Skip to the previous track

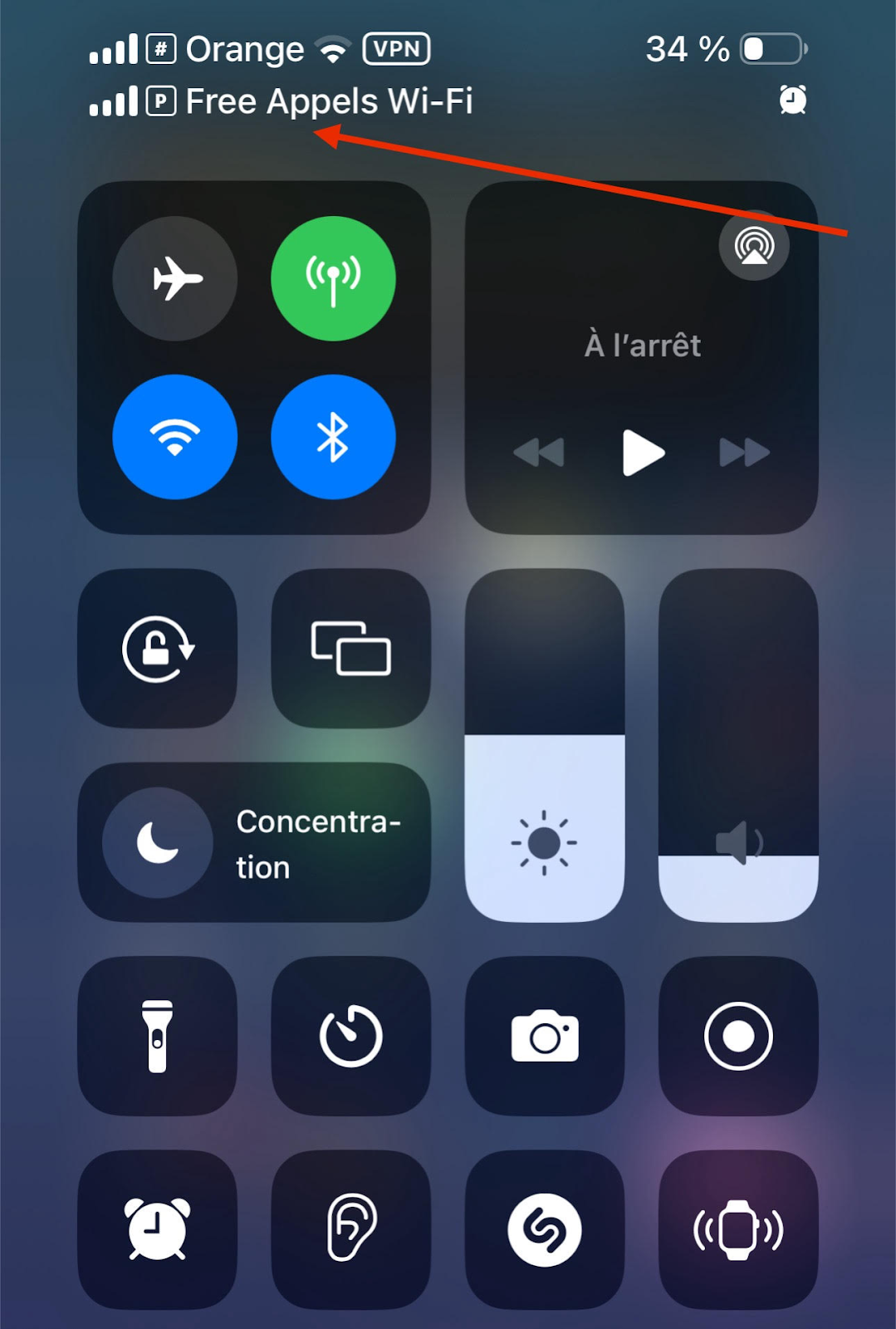[539, 453]
